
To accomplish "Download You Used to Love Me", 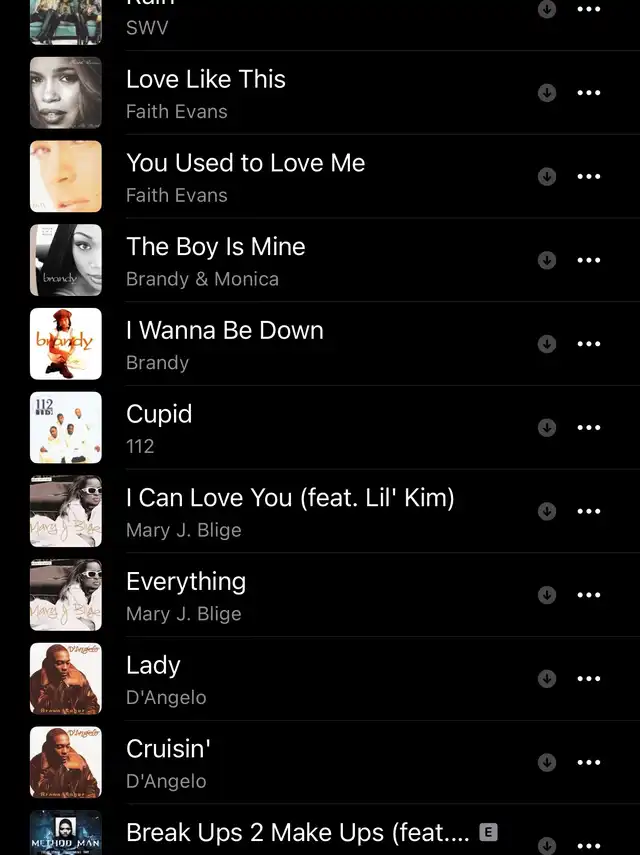I will tap(547, 176).
